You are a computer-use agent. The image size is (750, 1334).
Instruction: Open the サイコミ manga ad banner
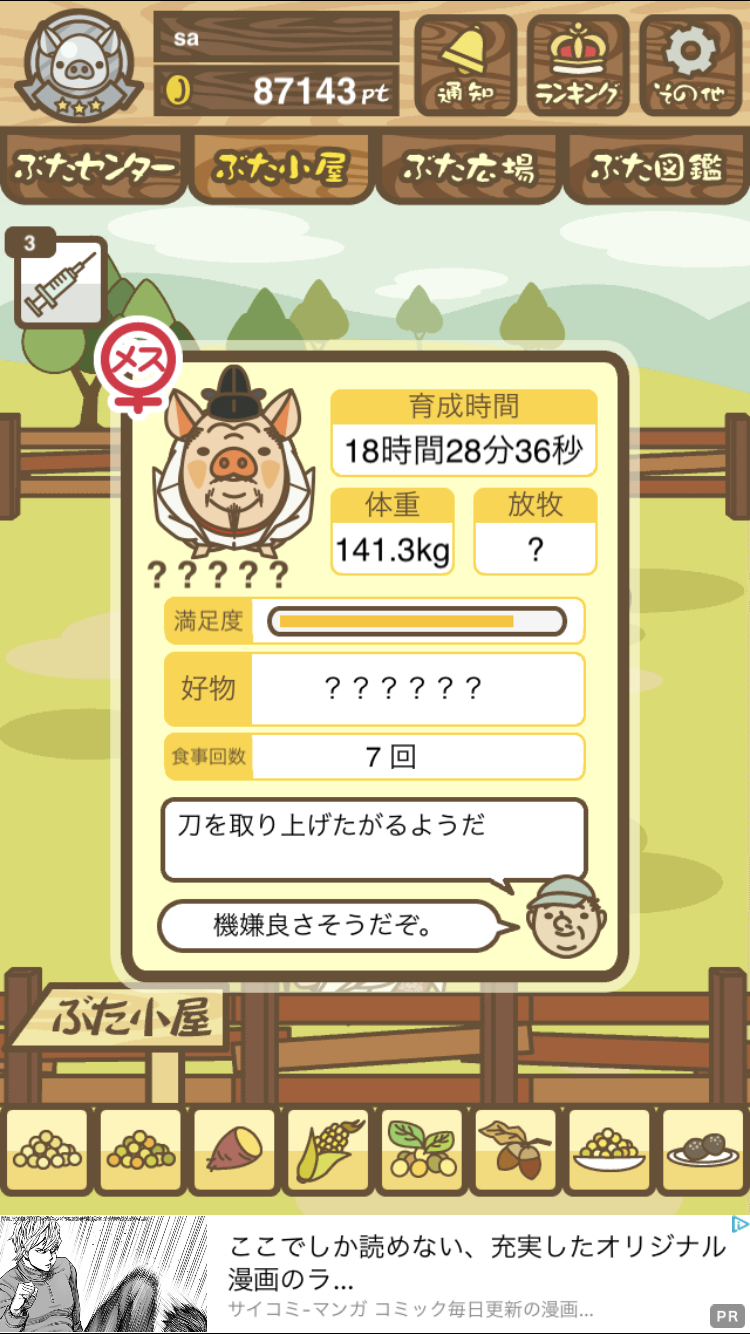(x=375, y=1274)
